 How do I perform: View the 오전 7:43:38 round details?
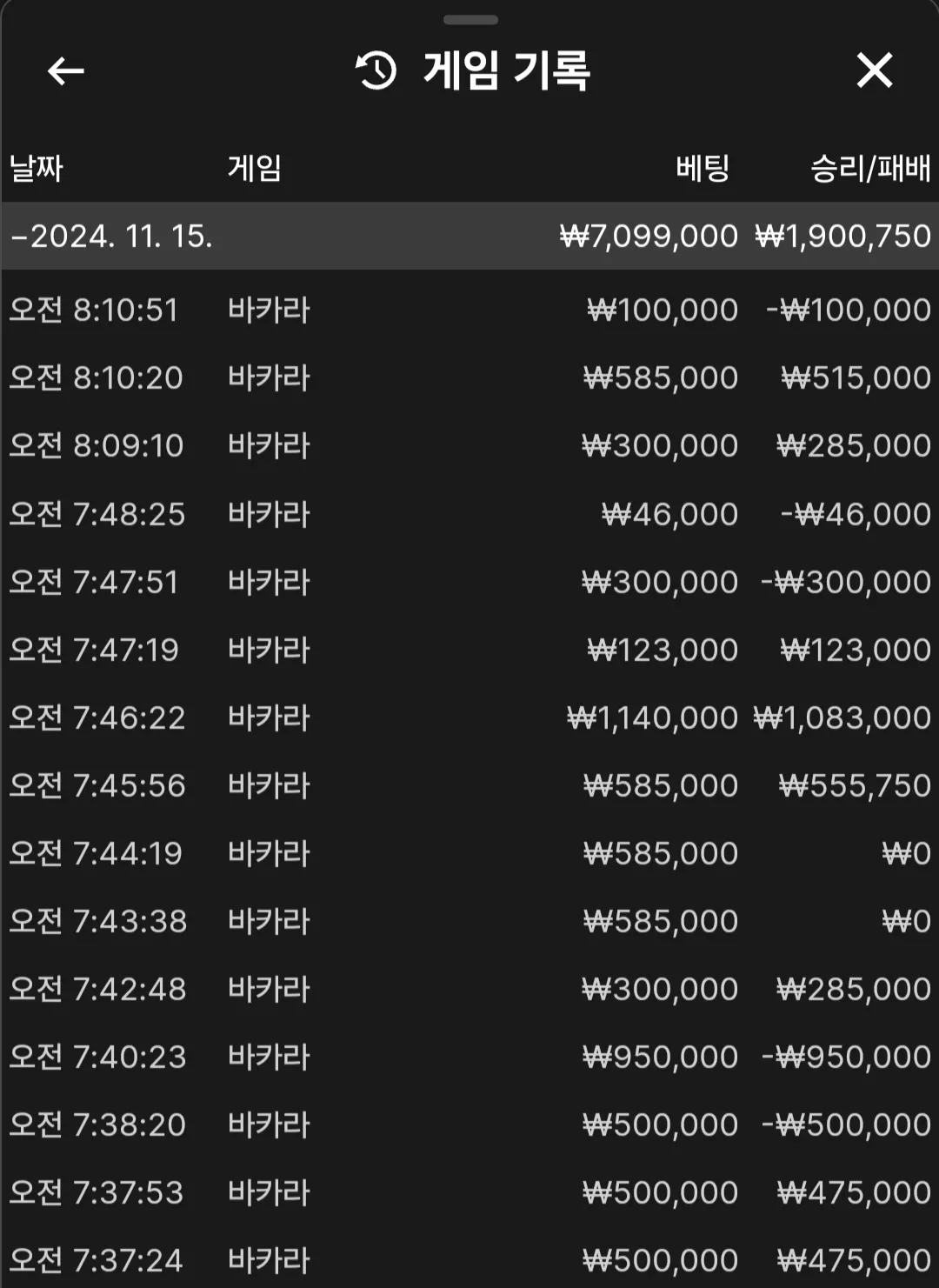coord(469,921)
